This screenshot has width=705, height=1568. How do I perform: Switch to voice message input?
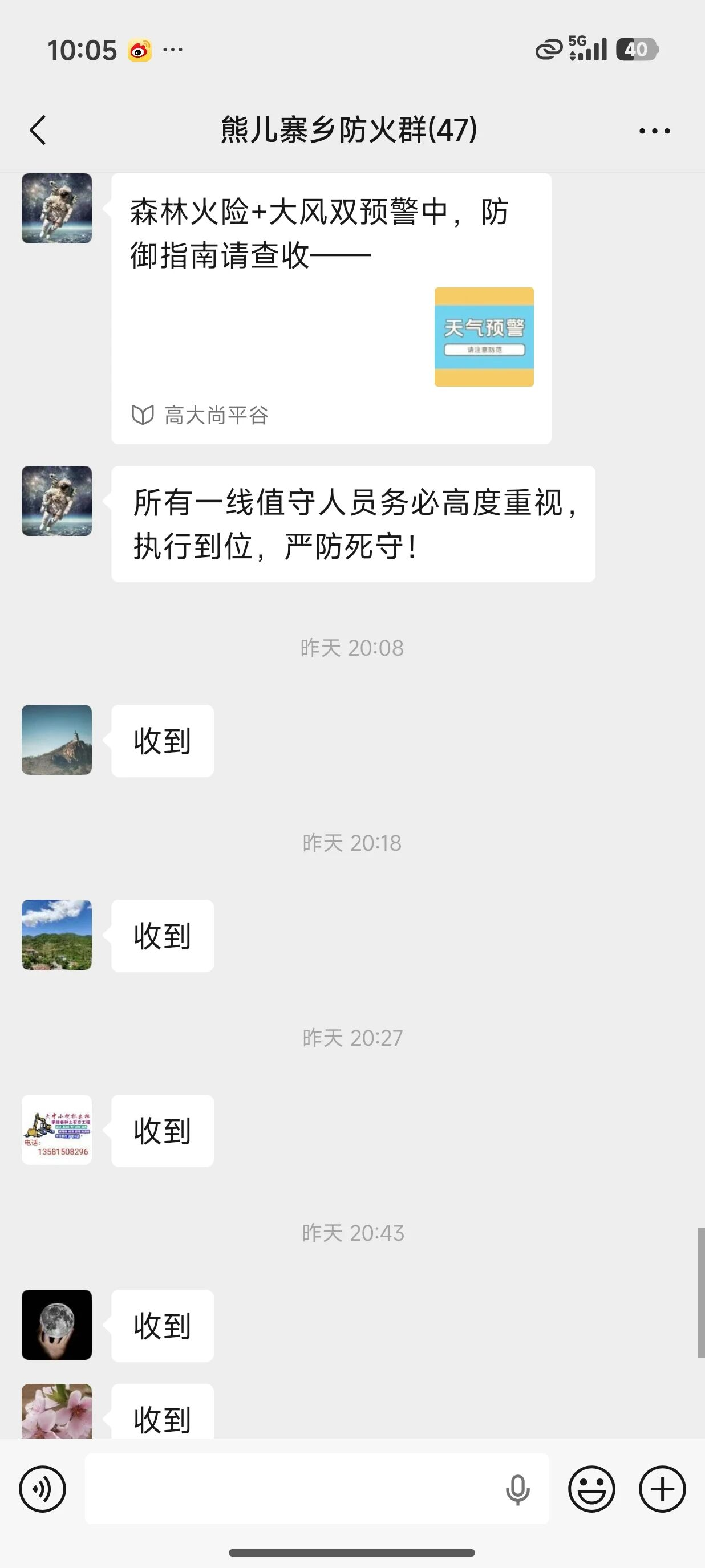[x=42, y=1489]
